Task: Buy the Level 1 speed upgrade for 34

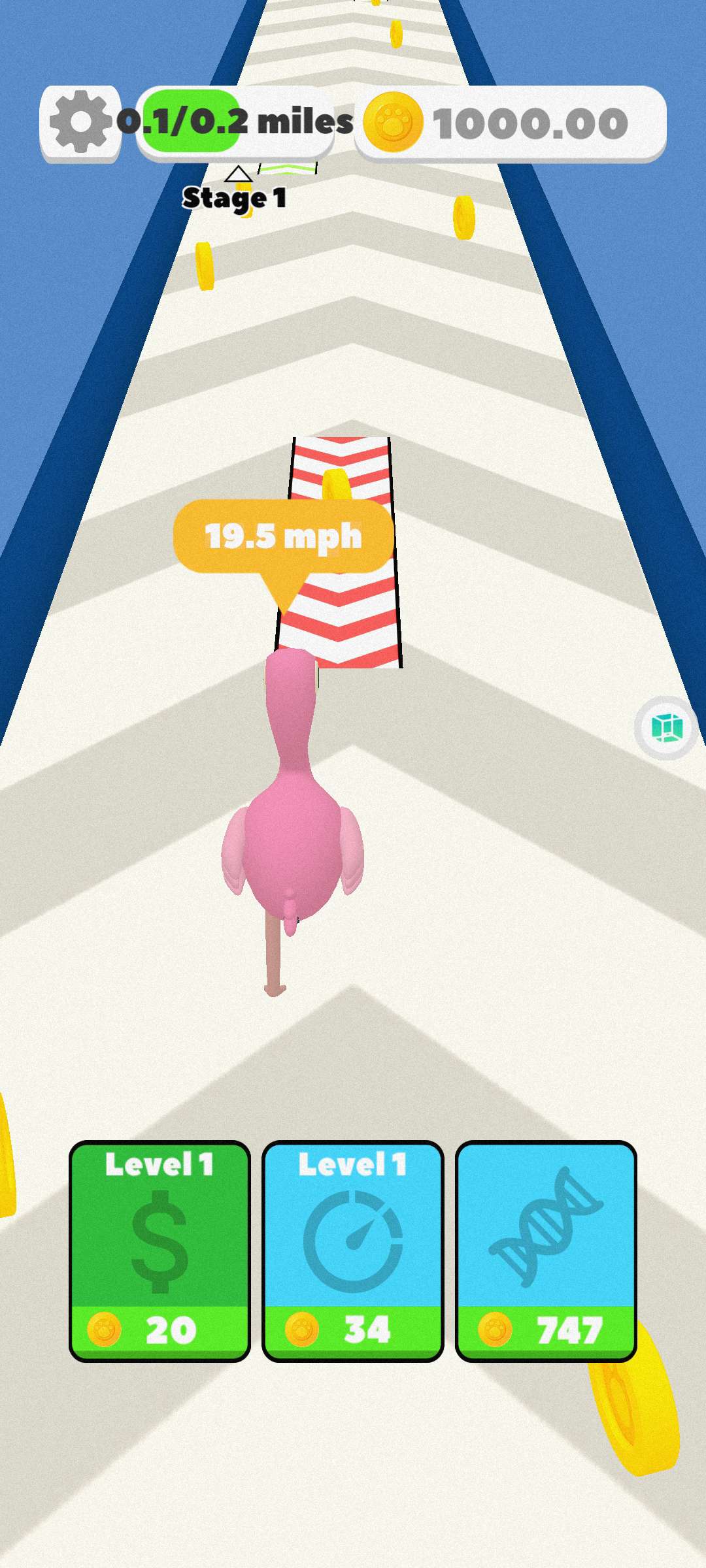Action: click(352, 1250)
